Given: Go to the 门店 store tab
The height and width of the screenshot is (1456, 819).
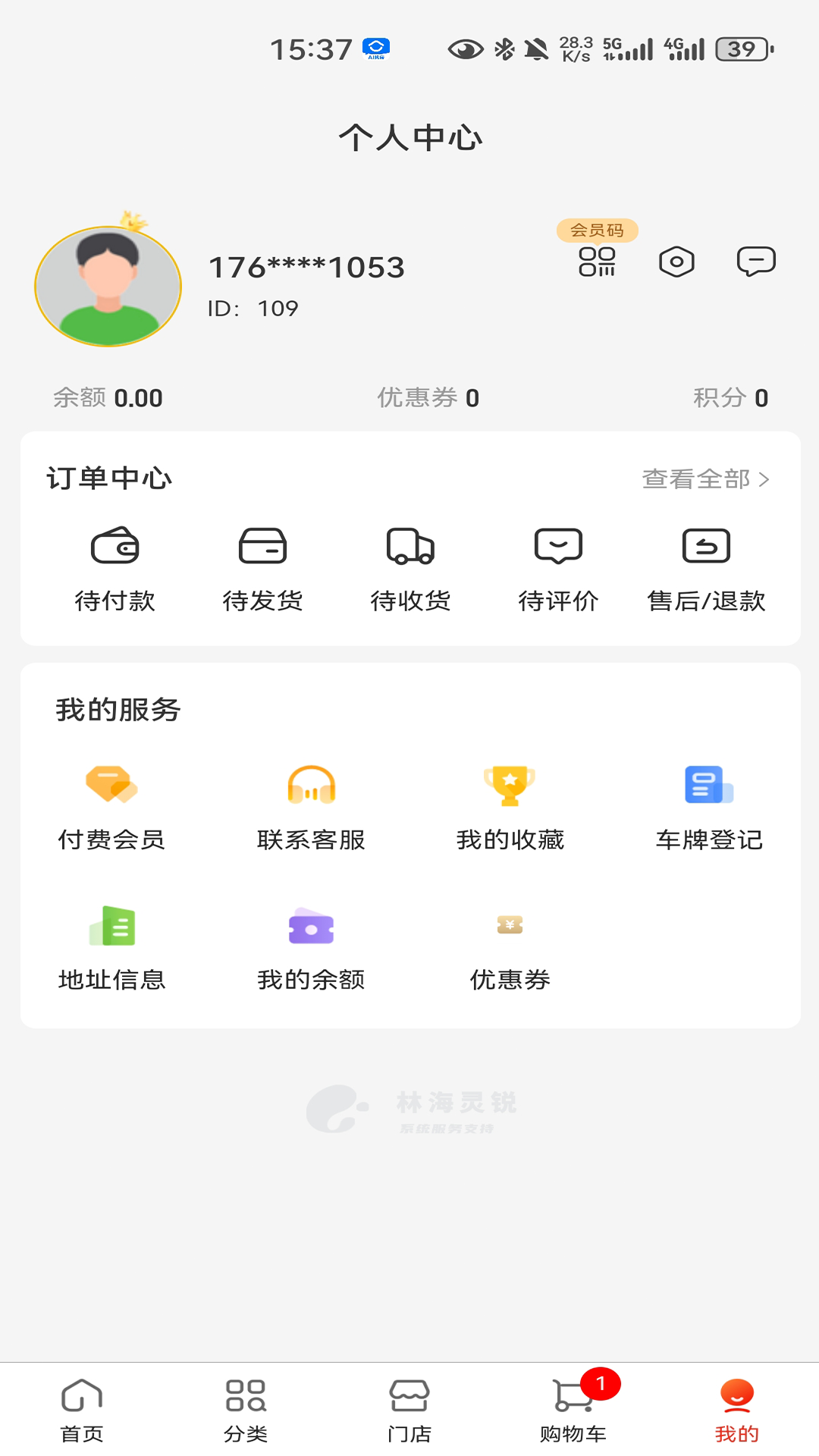Looking at the screenshot, I should pos(409,1410).
